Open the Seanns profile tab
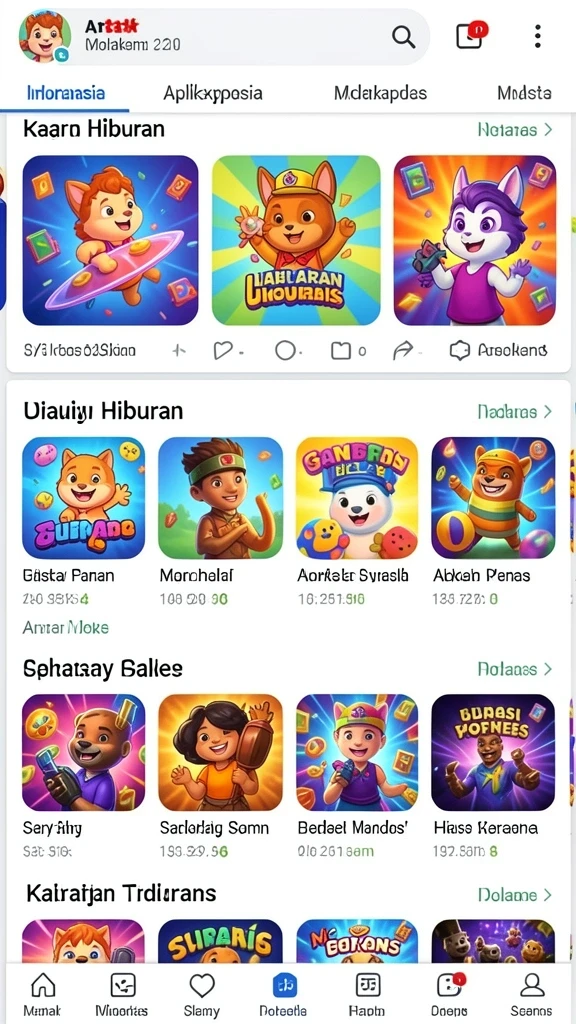The image size is (576, 1024). pos(531,993)
